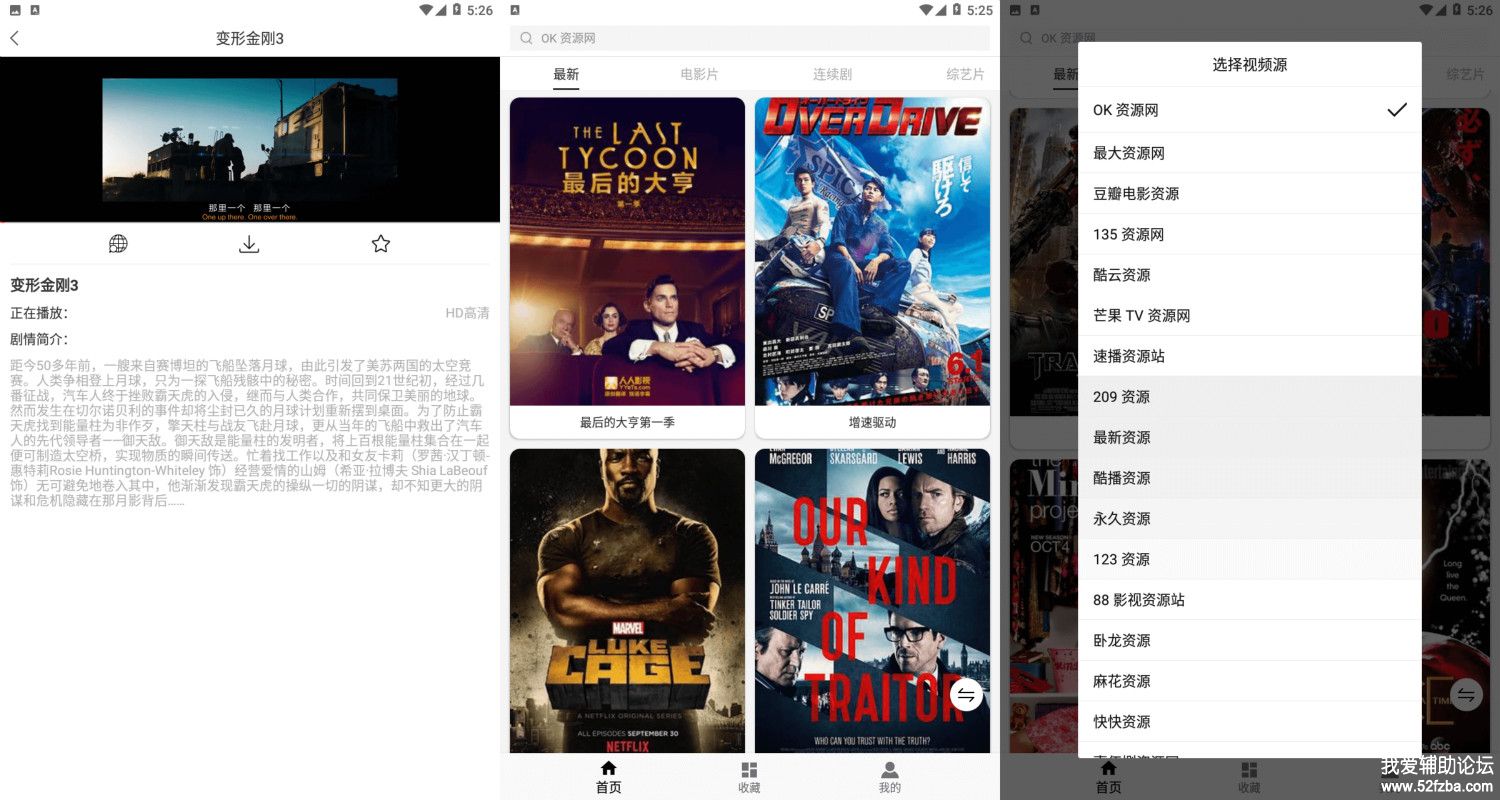This screenshot has width=1500, height=800.
Task: Open the globe browser icon
Action: [118, 244]
